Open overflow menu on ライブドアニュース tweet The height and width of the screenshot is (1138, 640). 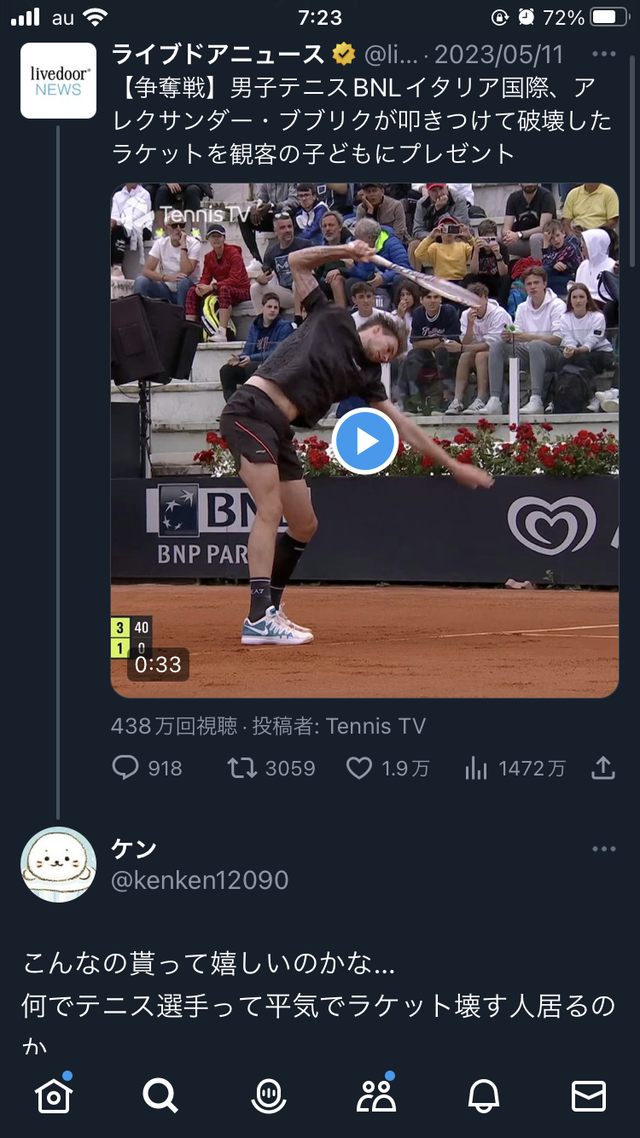pos(603,53)
